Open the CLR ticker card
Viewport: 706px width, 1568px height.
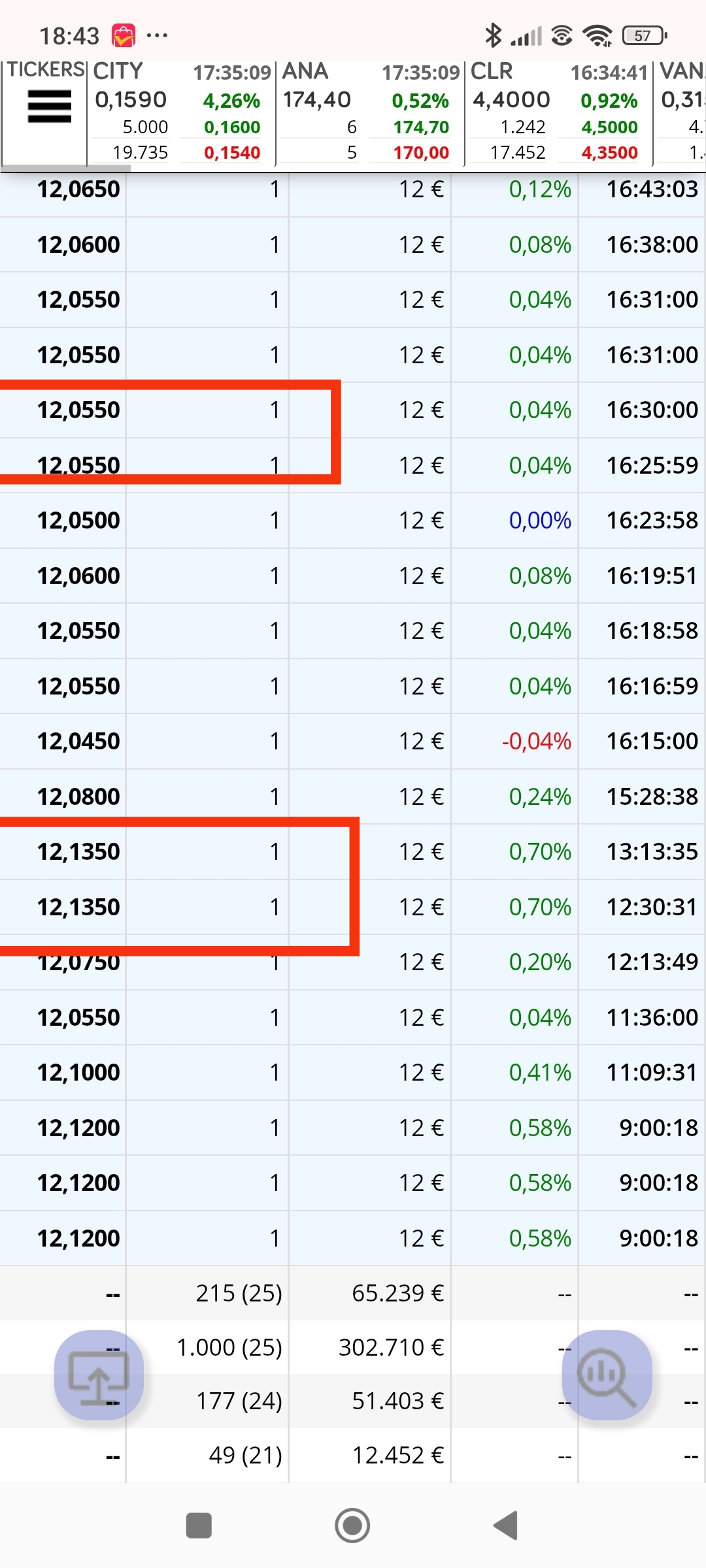[558, 112]
